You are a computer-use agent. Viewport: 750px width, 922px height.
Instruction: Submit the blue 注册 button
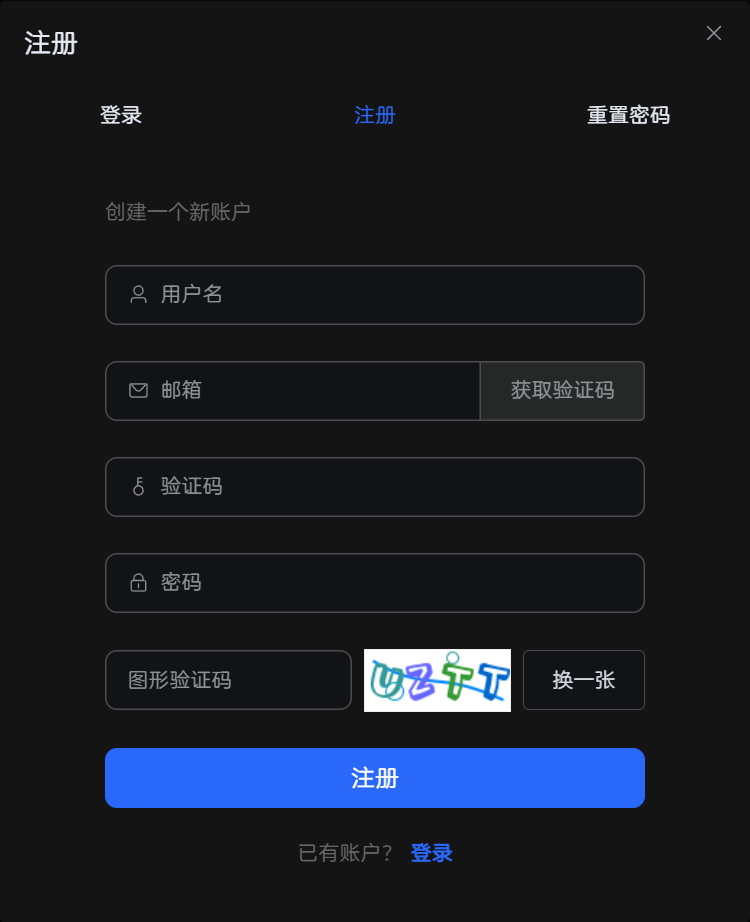(375, 778)
